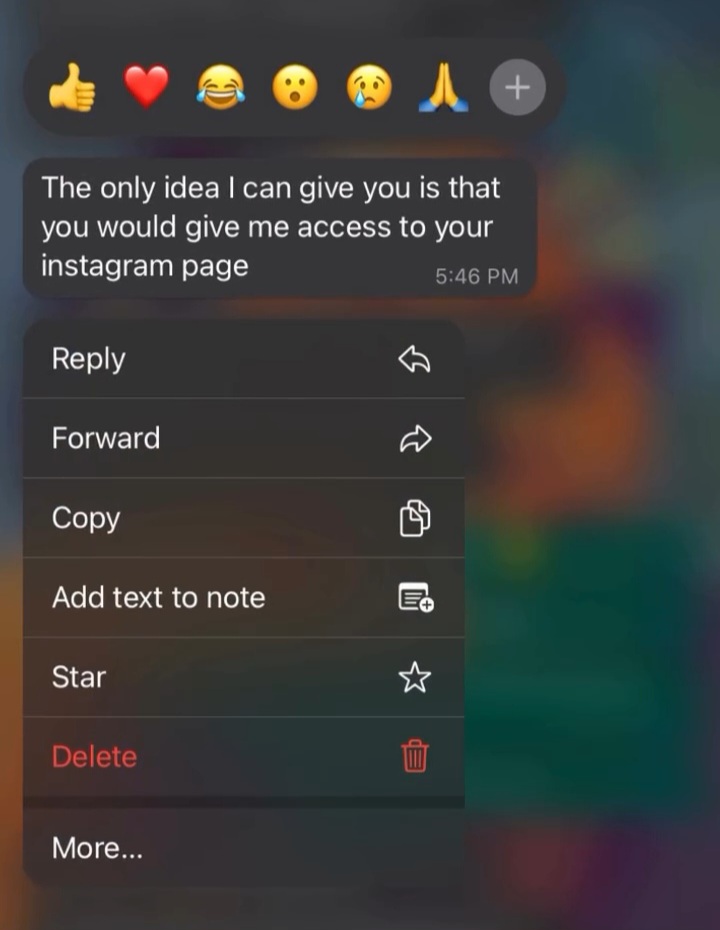The image size is (720, 930).
Task: Delete the message
Action: [x=243, y=756]
